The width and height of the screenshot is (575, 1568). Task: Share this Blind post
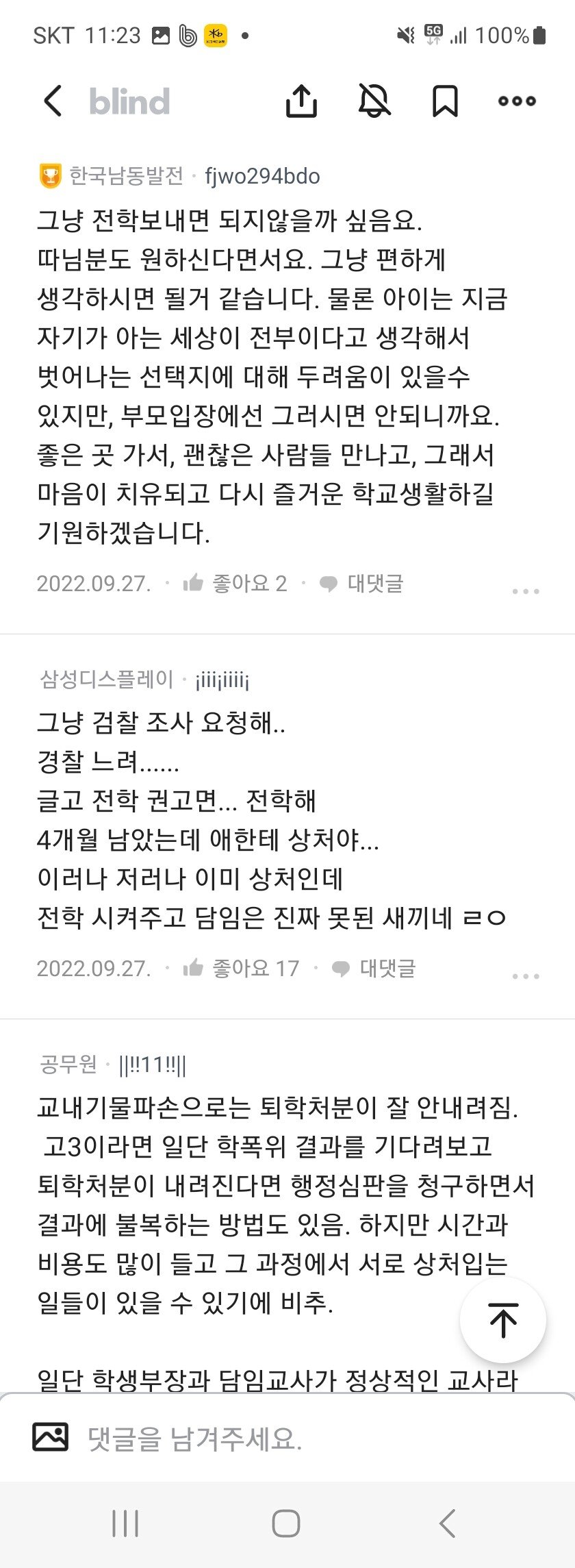pos(301,101)
